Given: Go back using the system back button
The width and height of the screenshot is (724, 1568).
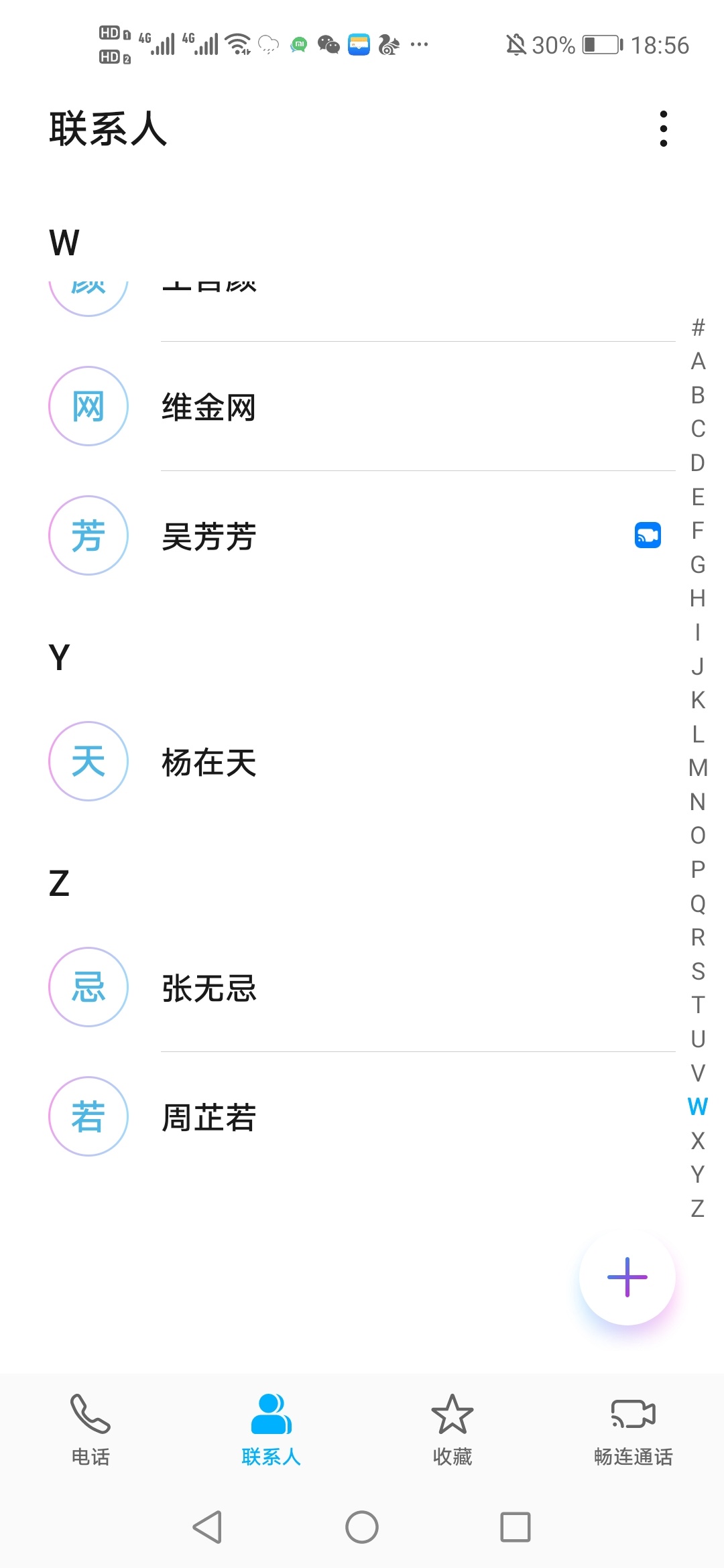Looking at the screenshot, I should pos(207,1528).
